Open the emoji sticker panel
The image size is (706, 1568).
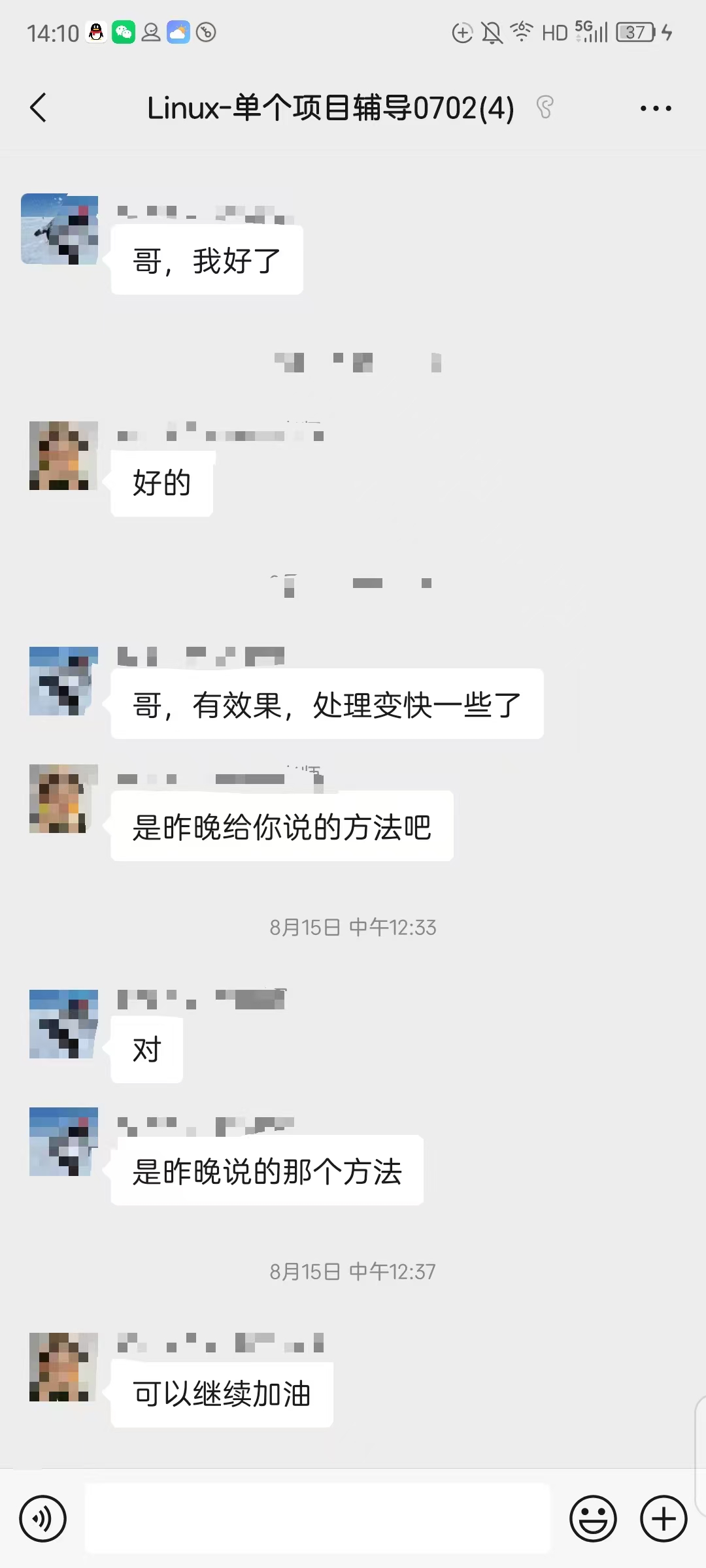[x=593, y=1518]
